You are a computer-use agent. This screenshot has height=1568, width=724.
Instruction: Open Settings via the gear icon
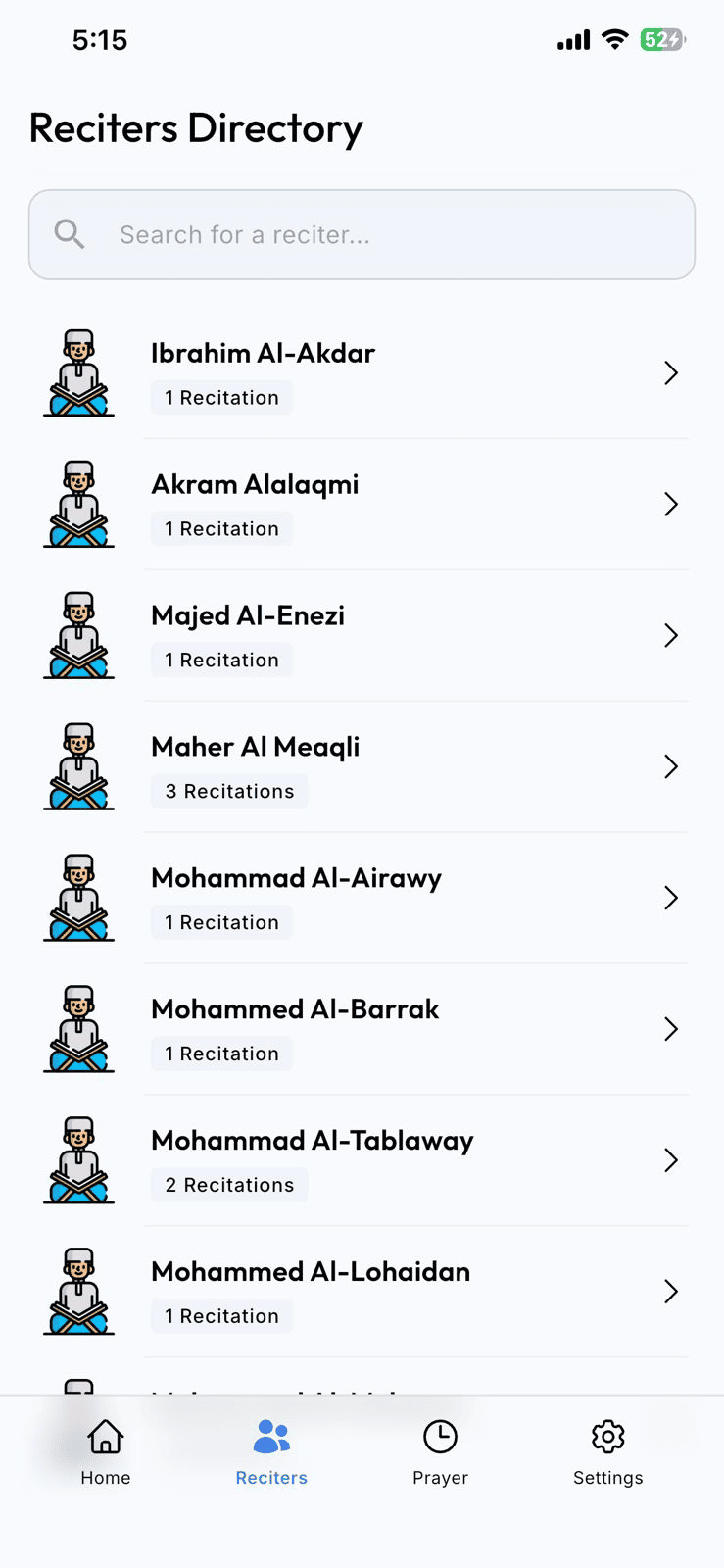coord(607,1434)
